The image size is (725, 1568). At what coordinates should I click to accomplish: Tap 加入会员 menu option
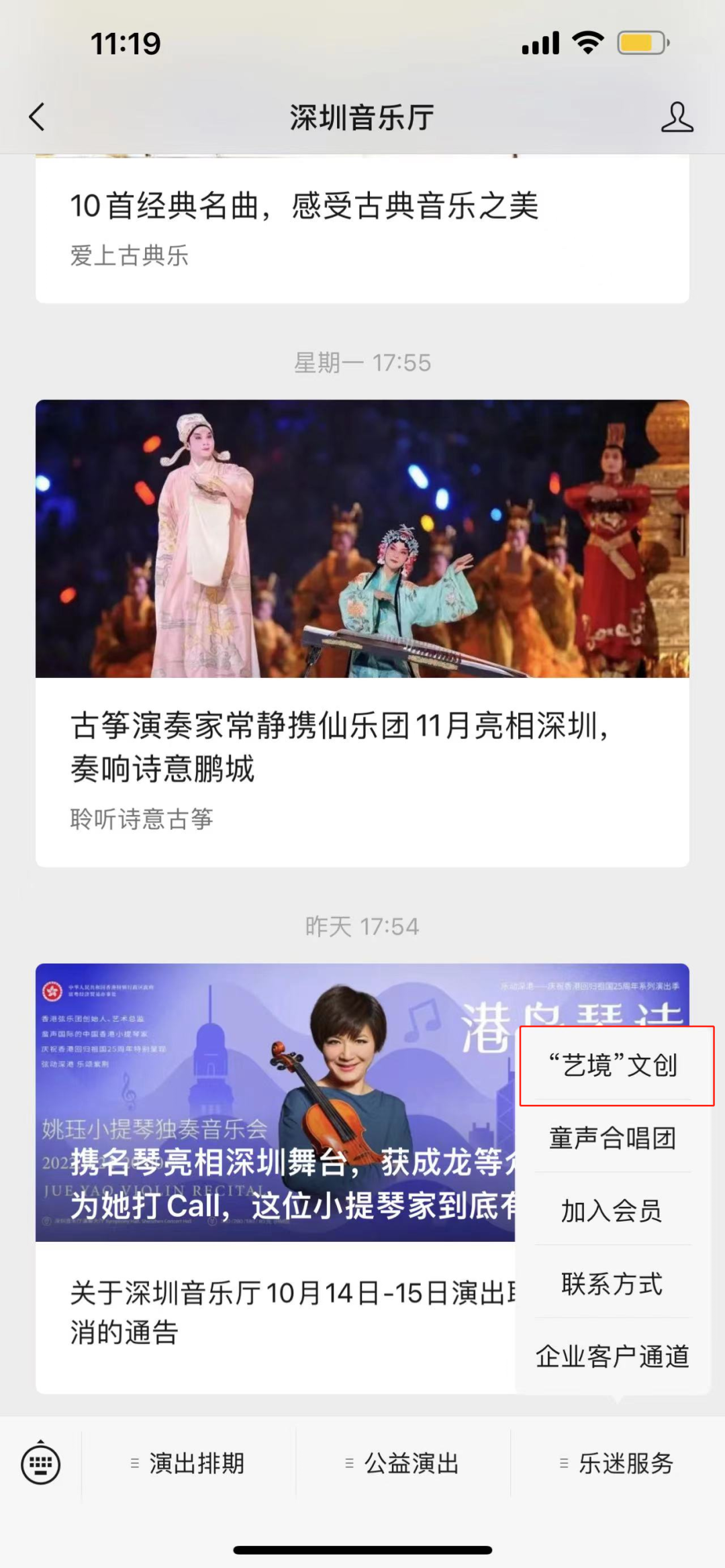(x=613, y=1211)
